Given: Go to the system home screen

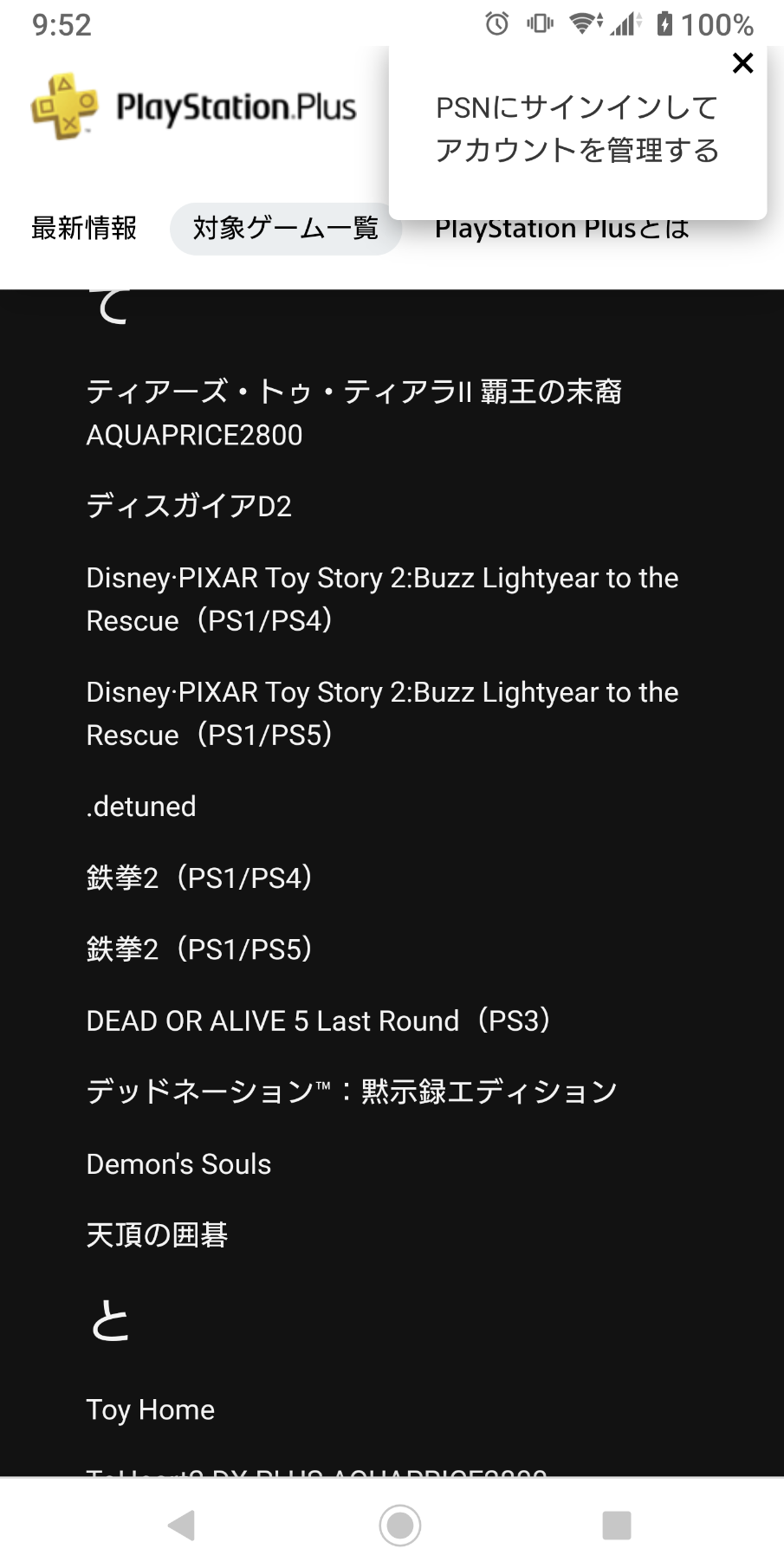Looking at the screenshot, I should 399,1525.
